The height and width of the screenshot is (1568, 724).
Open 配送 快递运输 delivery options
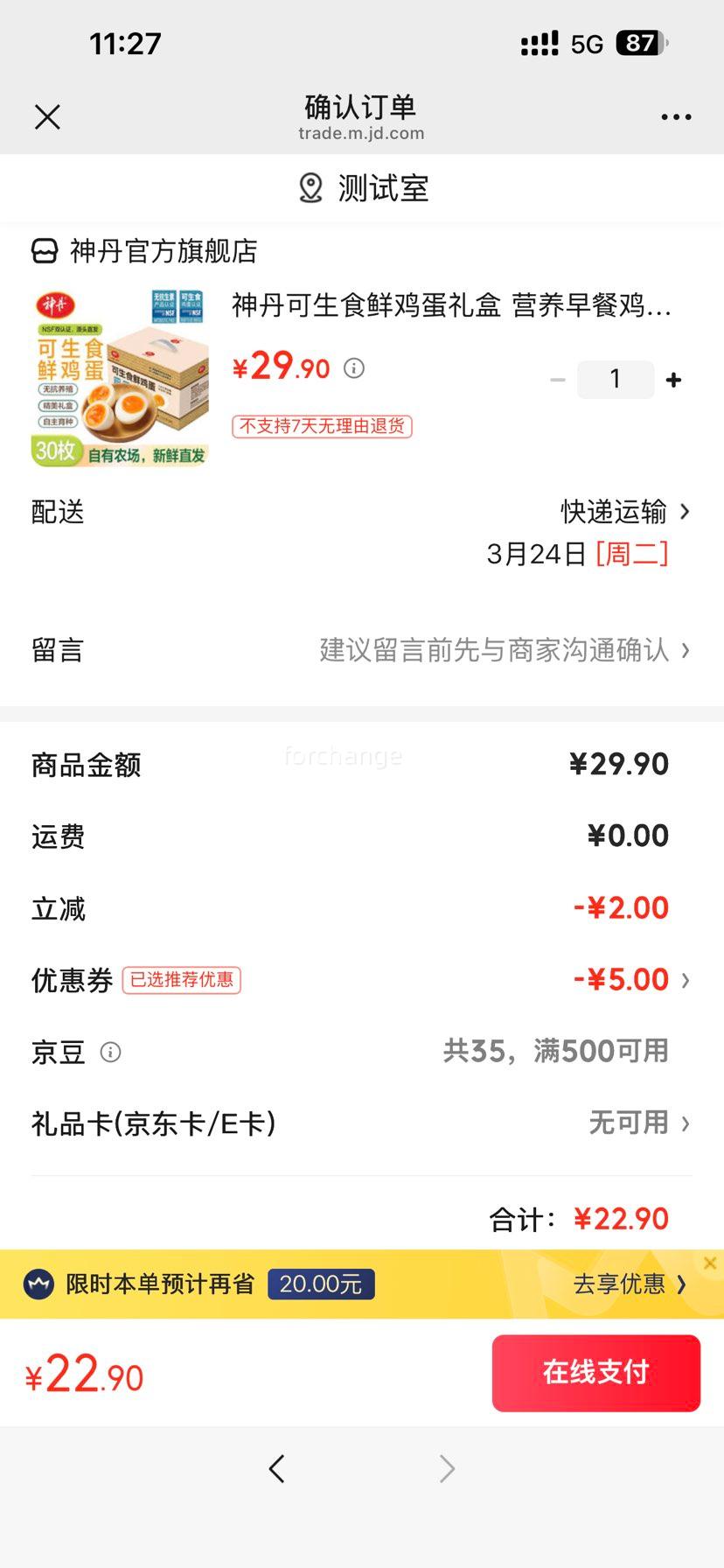pyautogui.click(x=624, y=512)
